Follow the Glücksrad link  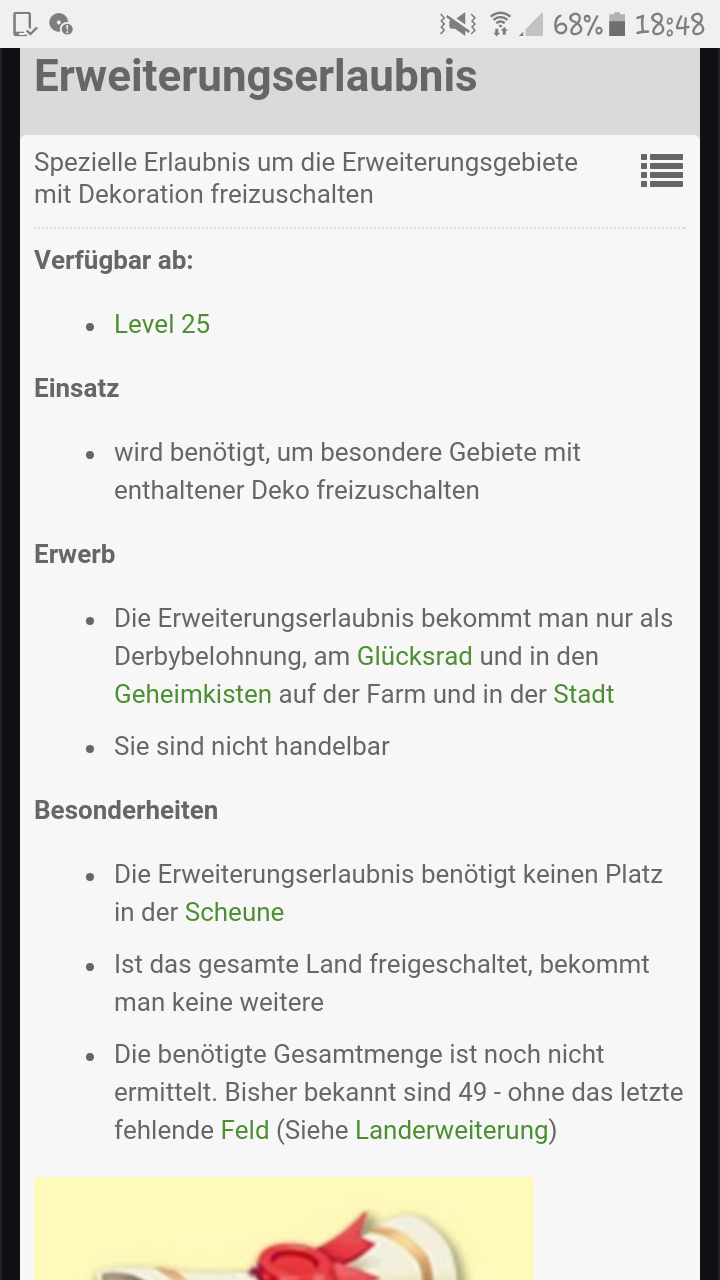point(414,656)
